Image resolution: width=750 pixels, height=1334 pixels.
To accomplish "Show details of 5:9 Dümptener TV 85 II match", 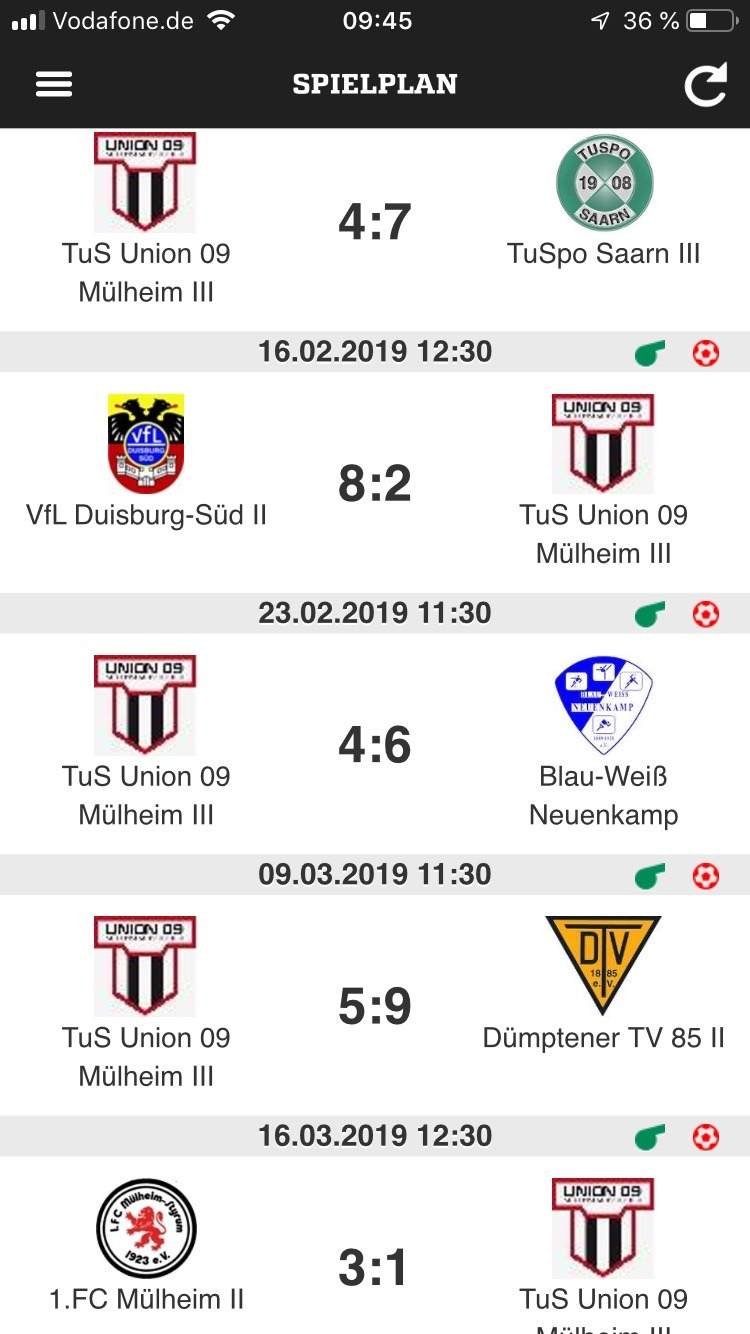I will click(375, 1007).
